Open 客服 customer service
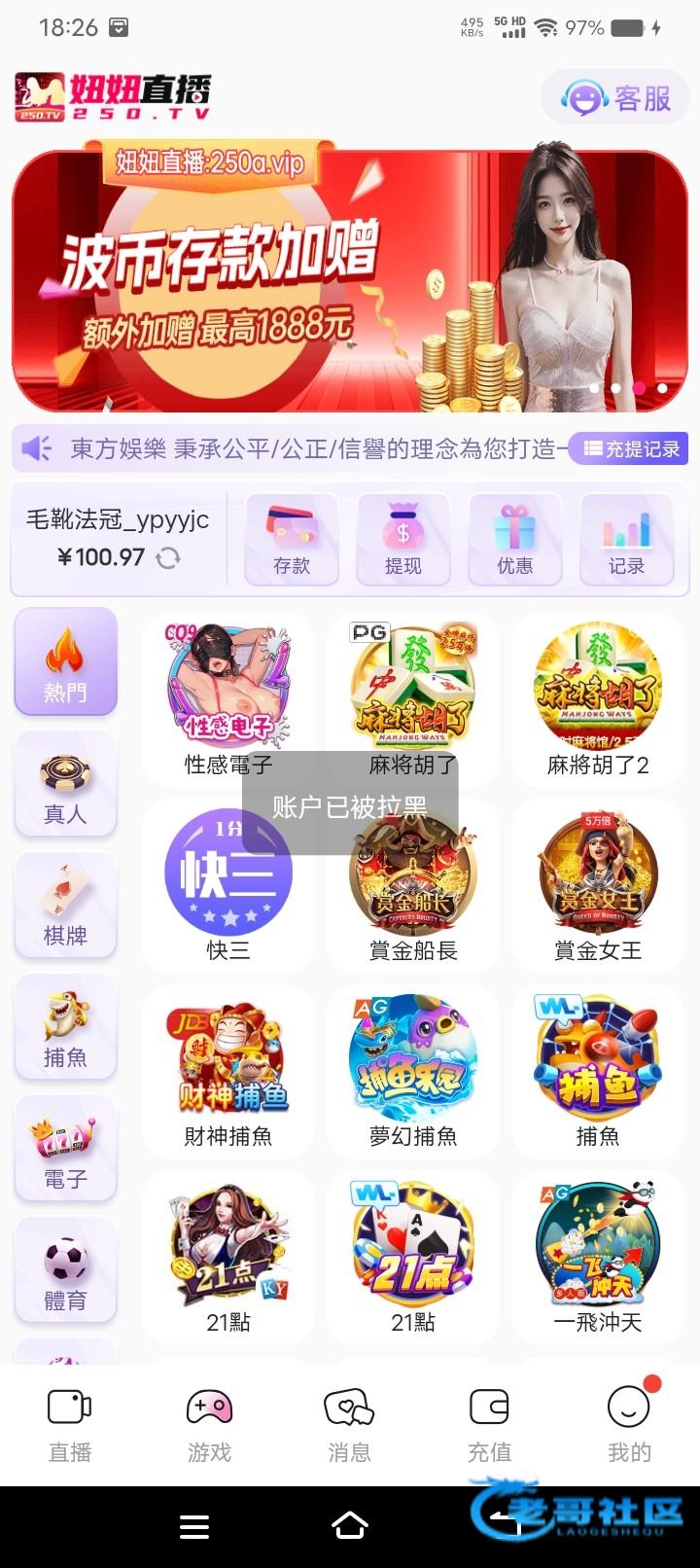700x1568 pixels. 616,98
